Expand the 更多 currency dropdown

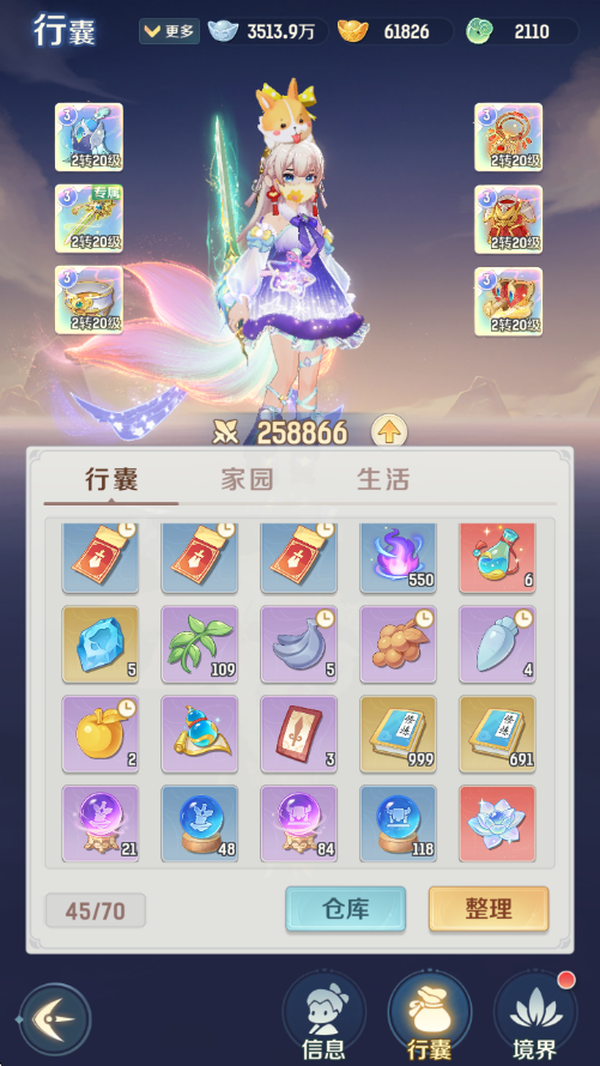tap(170, 31)
